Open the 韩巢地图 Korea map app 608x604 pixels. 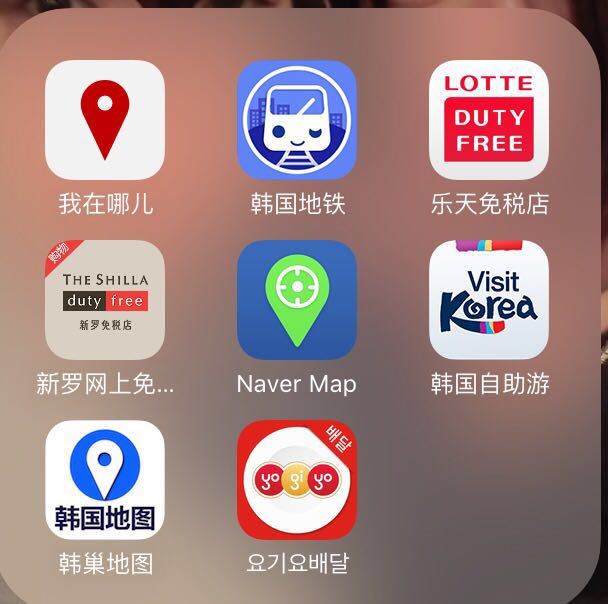(x=105, y=480)
